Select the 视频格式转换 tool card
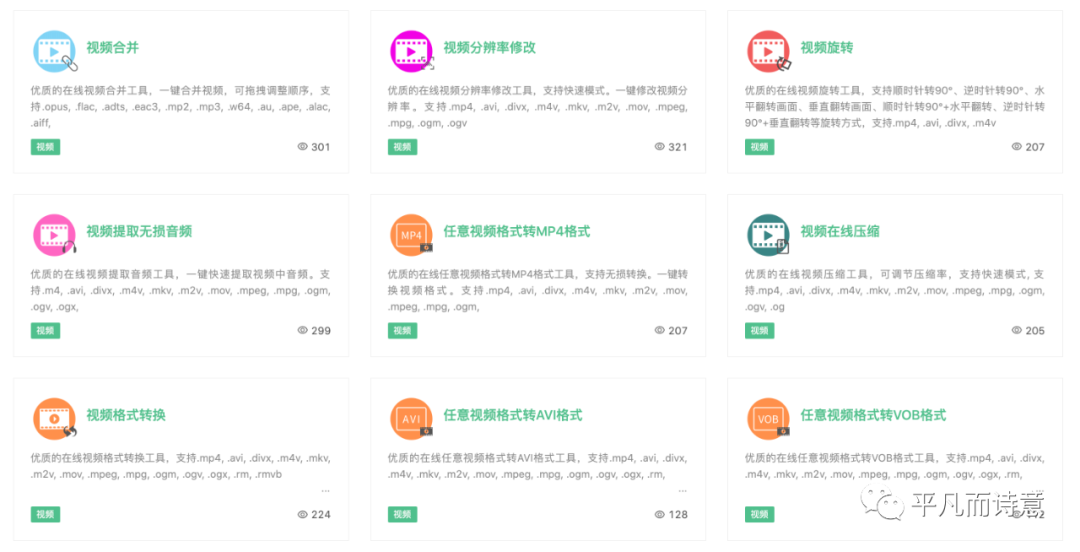This screenshot has height=552, width=1080. click(125, 416)
